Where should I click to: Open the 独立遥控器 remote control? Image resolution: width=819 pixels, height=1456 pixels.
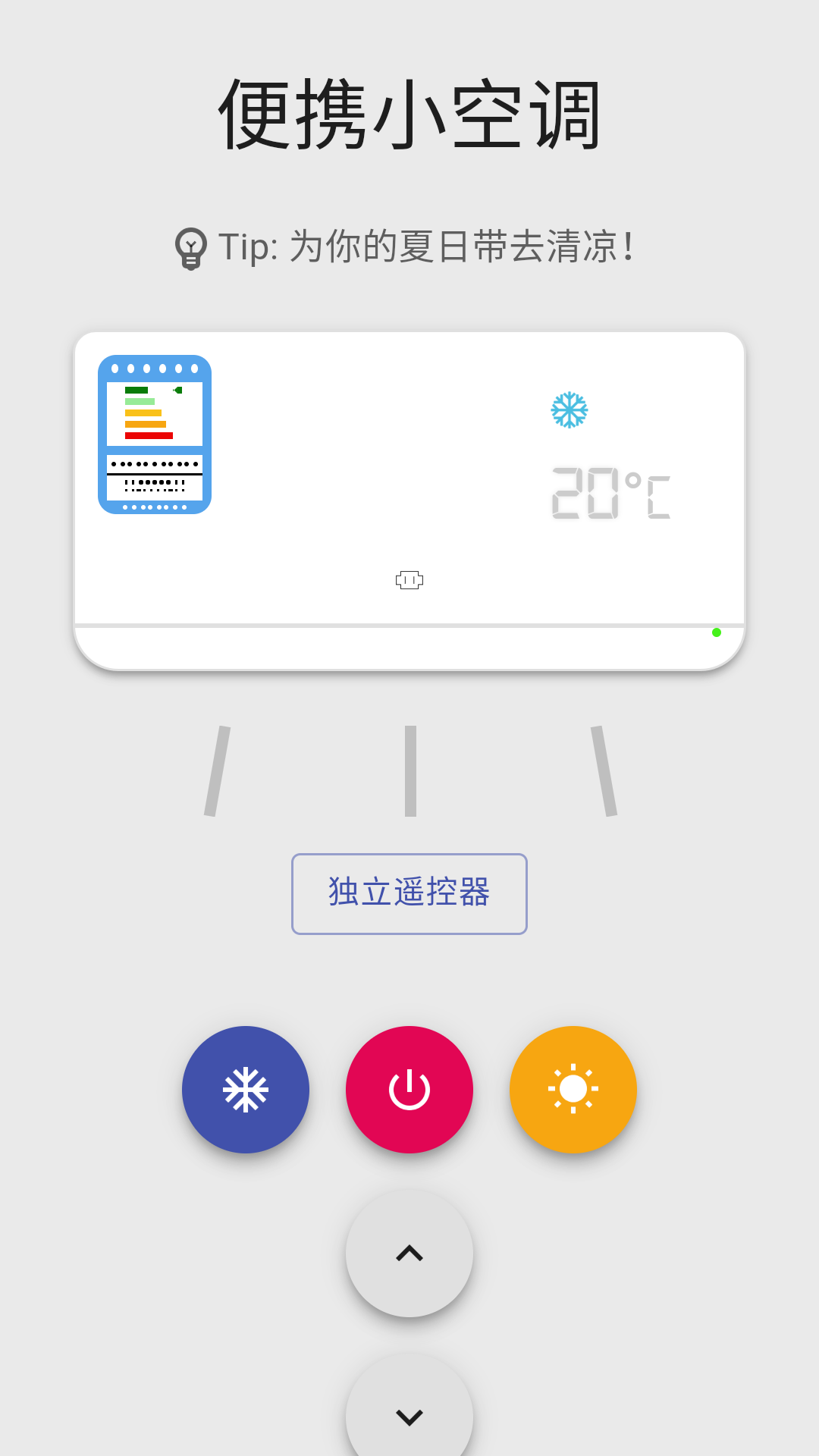coord(409,893)
